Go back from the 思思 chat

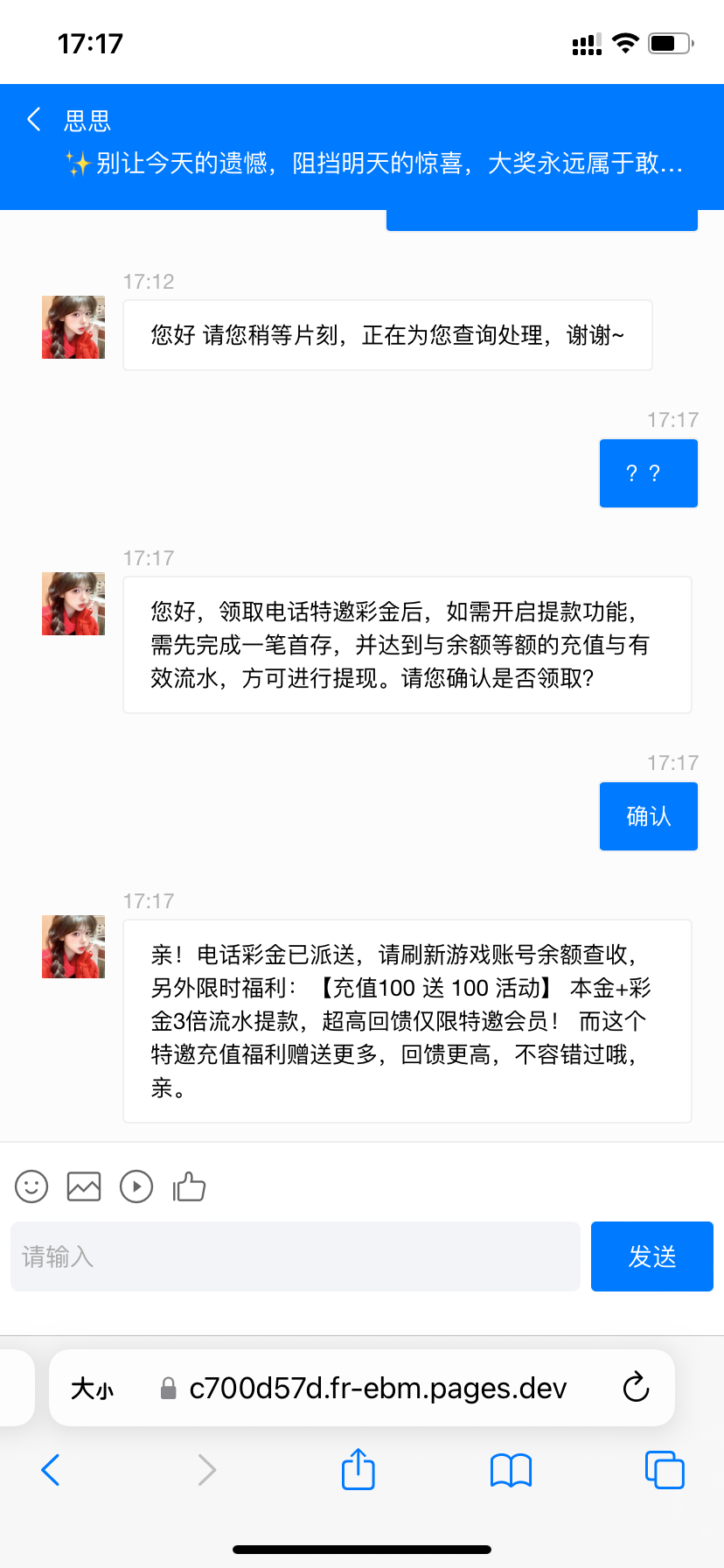[x=35, y=120]
